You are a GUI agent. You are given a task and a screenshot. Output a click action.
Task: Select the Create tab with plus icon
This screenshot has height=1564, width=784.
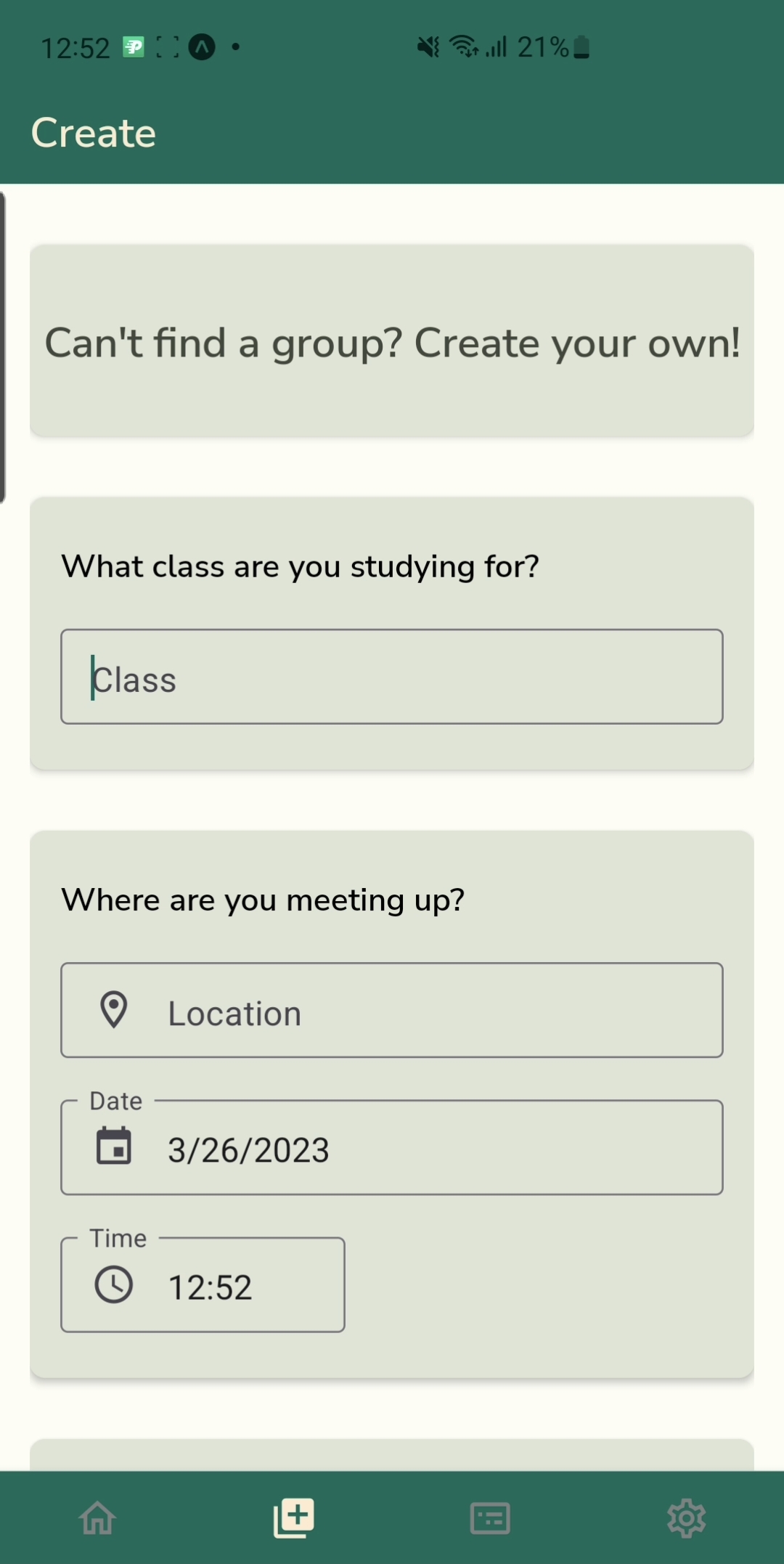(294, 1518)
